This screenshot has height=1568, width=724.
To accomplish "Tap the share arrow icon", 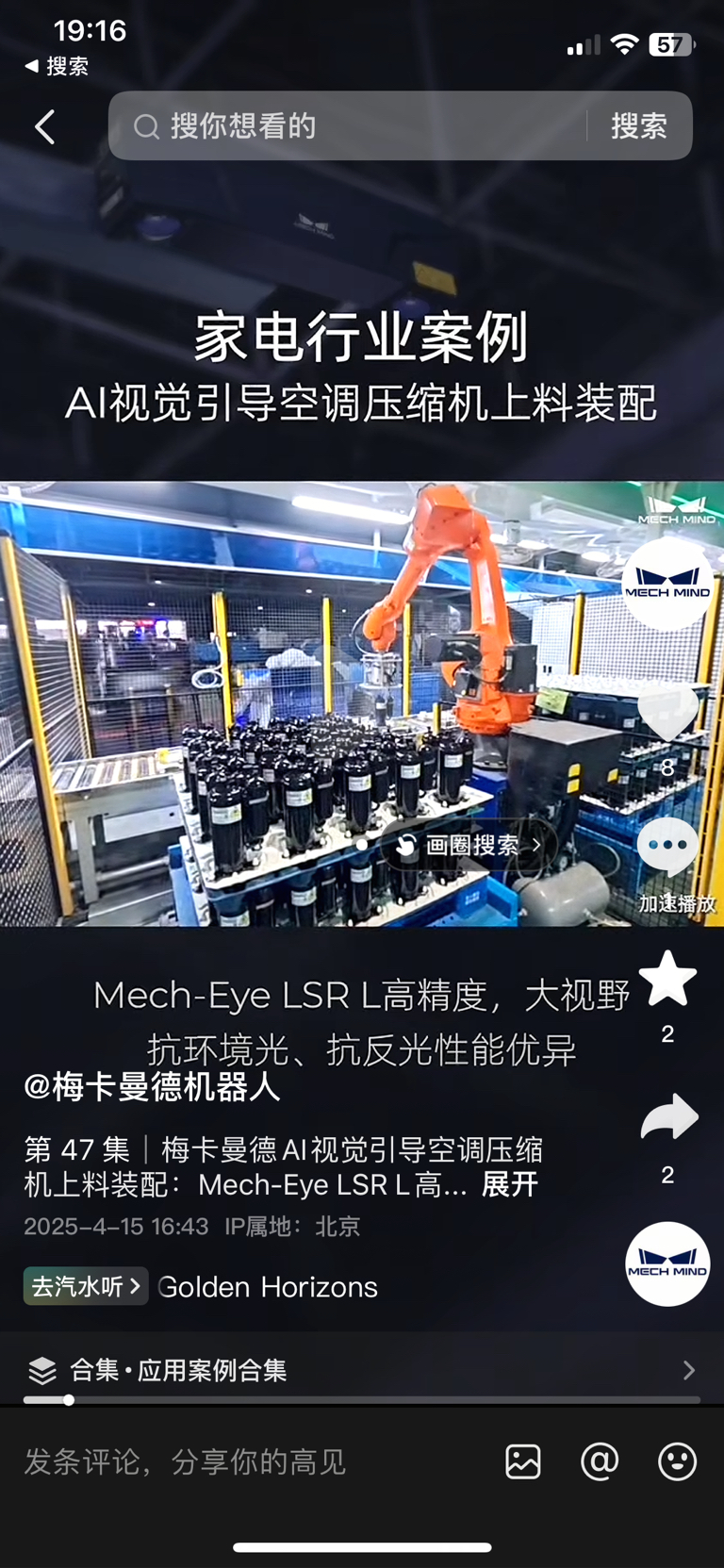I will 667,1115.
